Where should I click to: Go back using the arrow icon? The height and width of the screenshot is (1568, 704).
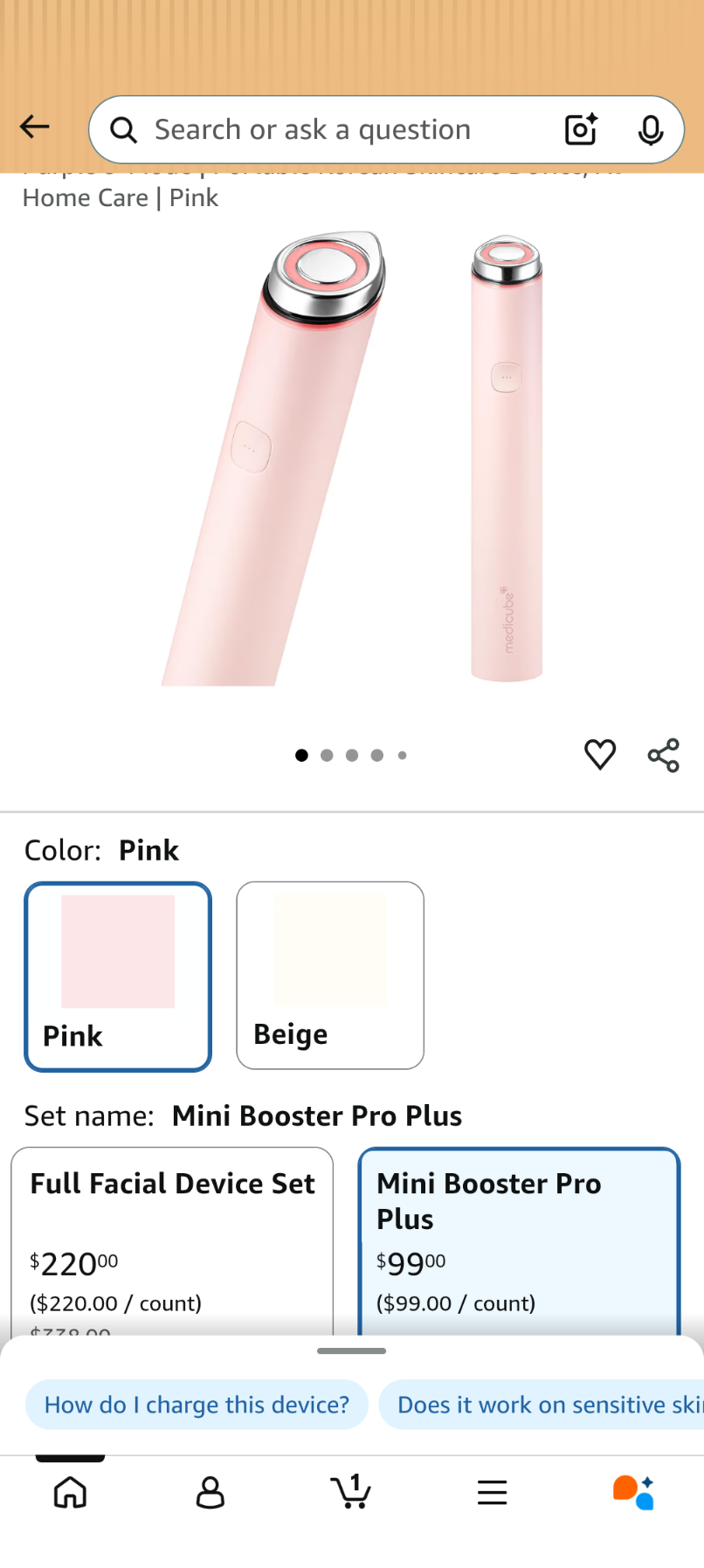[35, 128]
